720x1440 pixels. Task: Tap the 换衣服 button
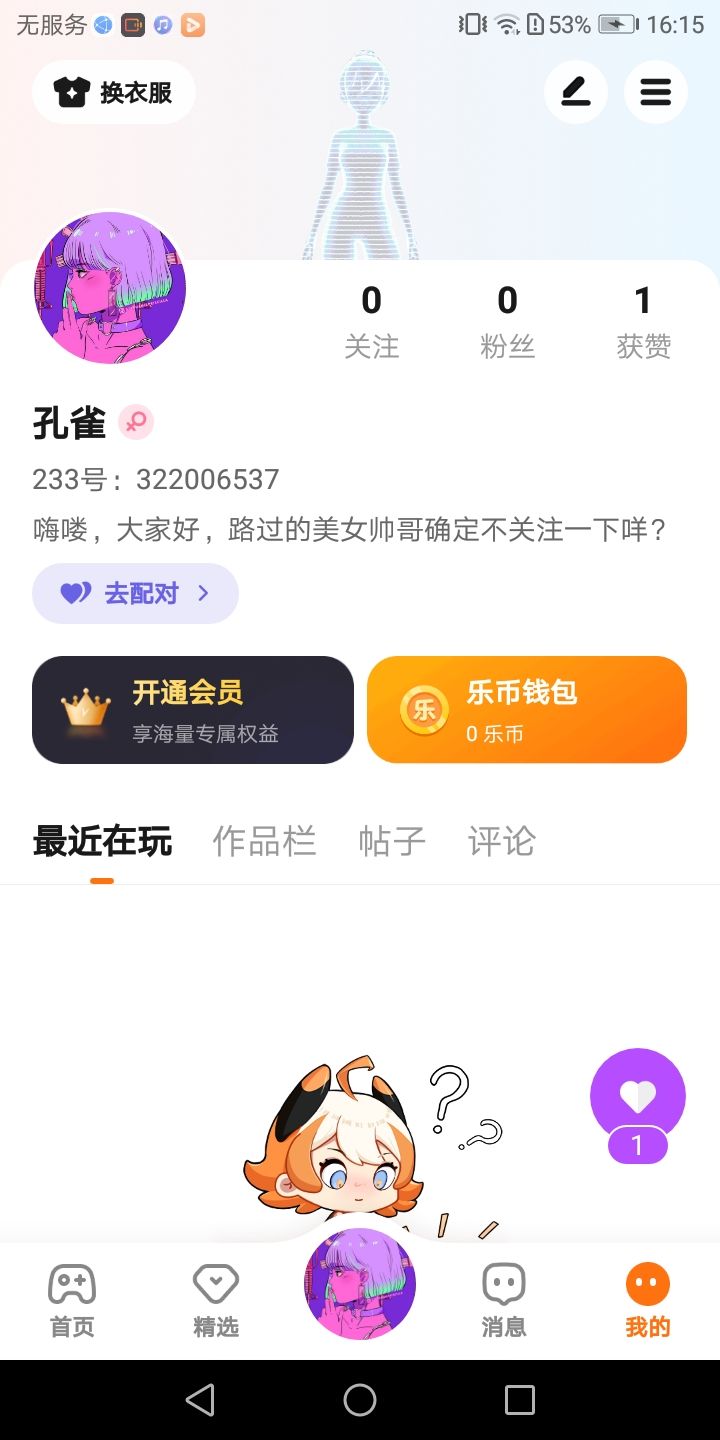point(114,93)
